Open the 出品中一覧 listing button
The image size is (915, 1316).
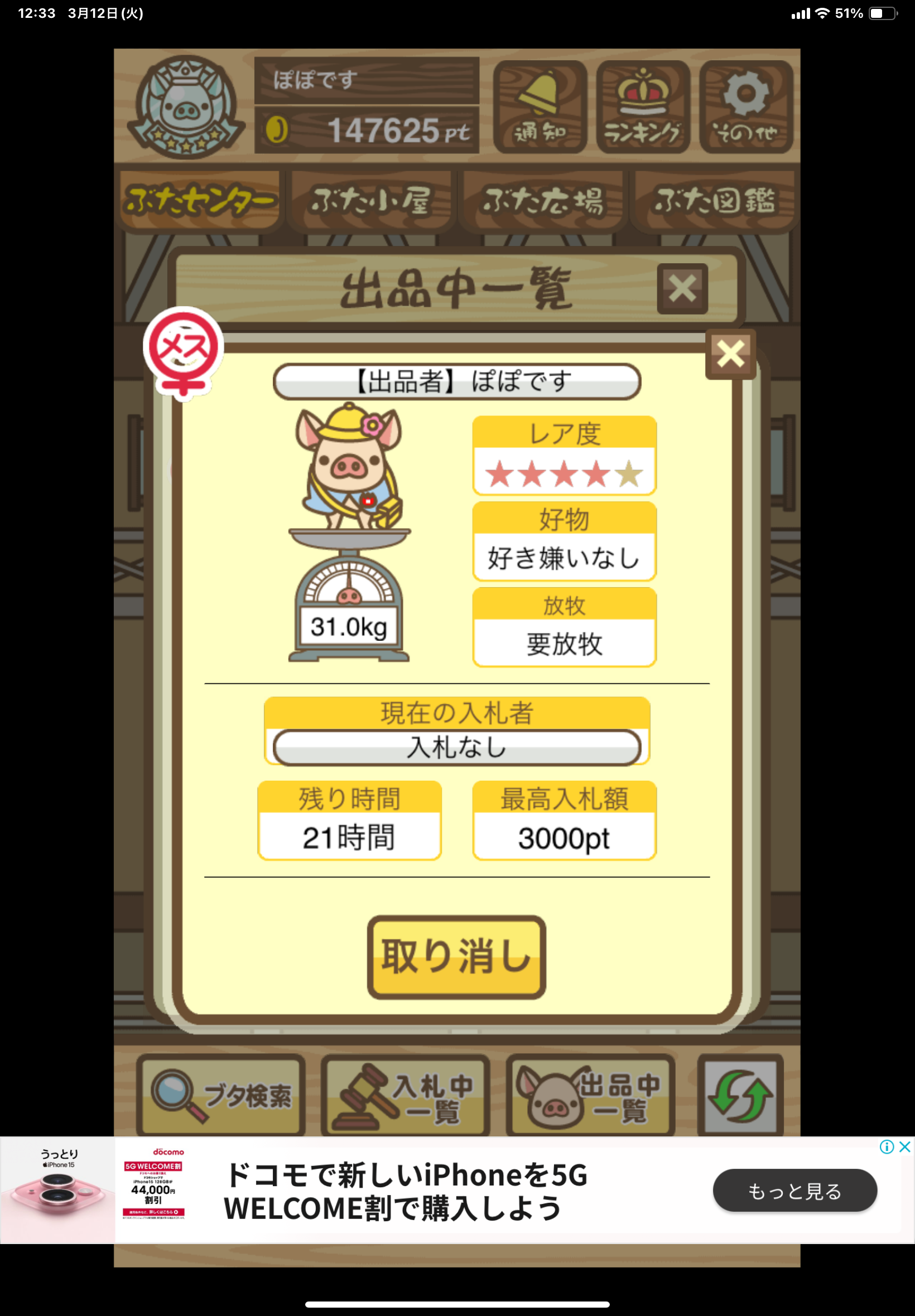[x=590, y=1095]
